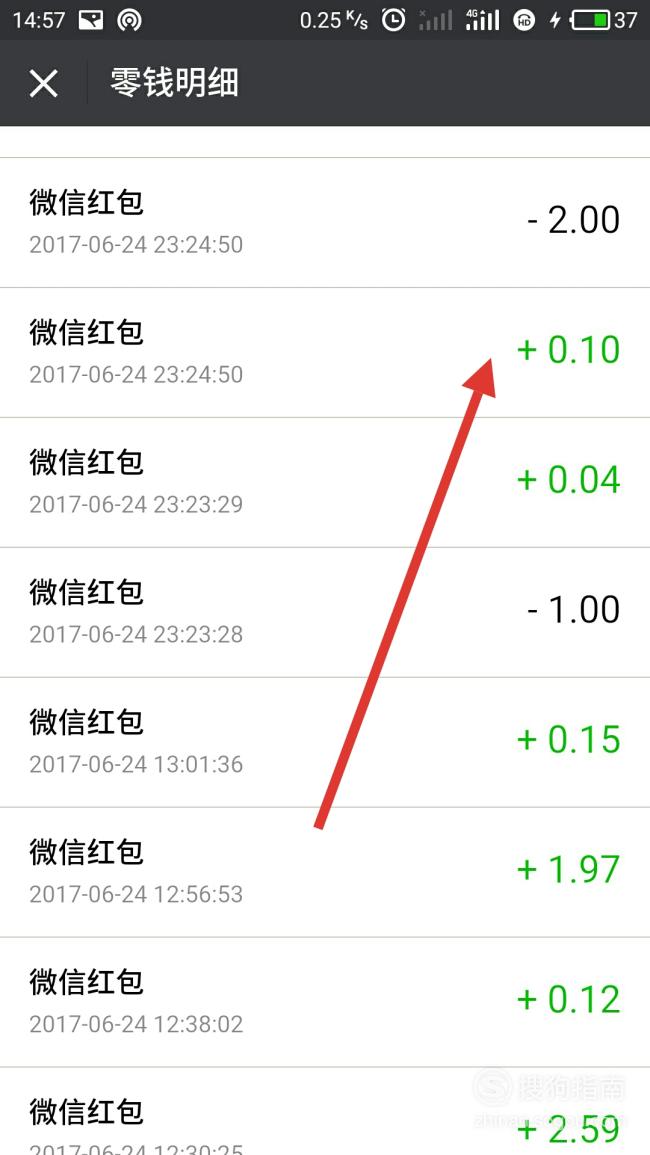Image resolution: width=650 pixels, height=1155 pixels.
Task: View the +0.12 transaction details
Action: pyautogui.click(x=325, y=1002)
